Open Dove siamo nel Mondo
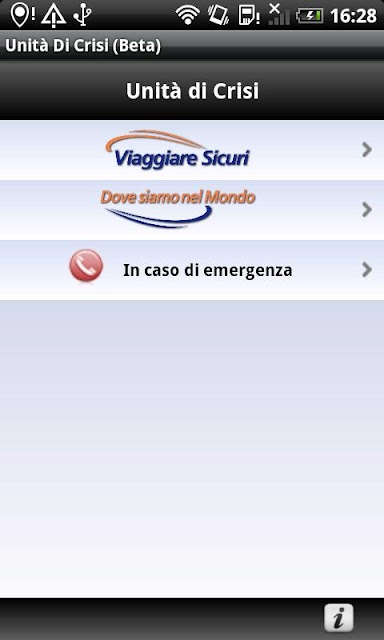 [x=192, y=210]
